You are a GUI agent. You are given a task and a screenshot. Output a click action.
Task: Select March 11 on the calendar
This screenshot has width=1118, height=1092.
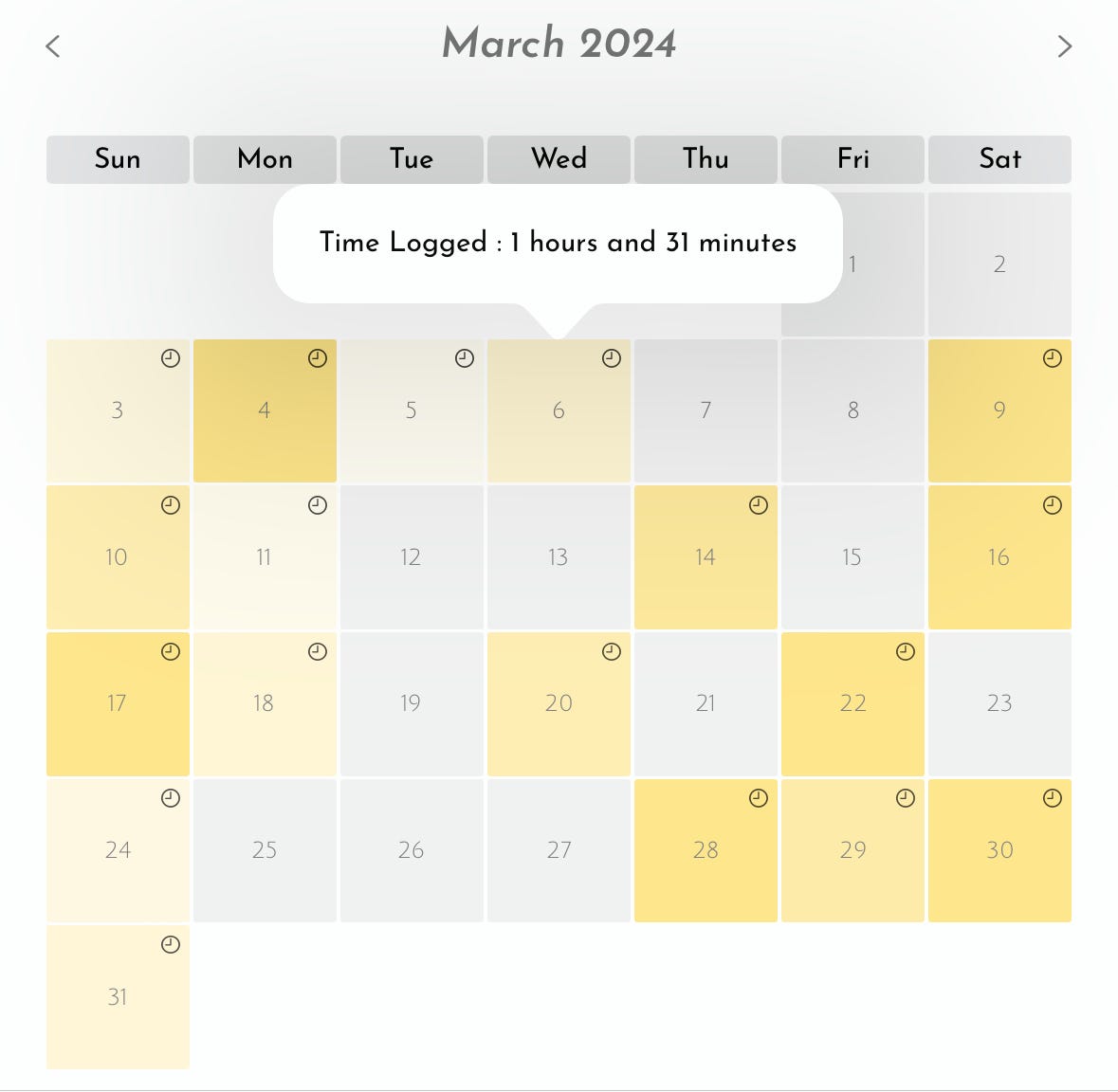tap(265, 557)
